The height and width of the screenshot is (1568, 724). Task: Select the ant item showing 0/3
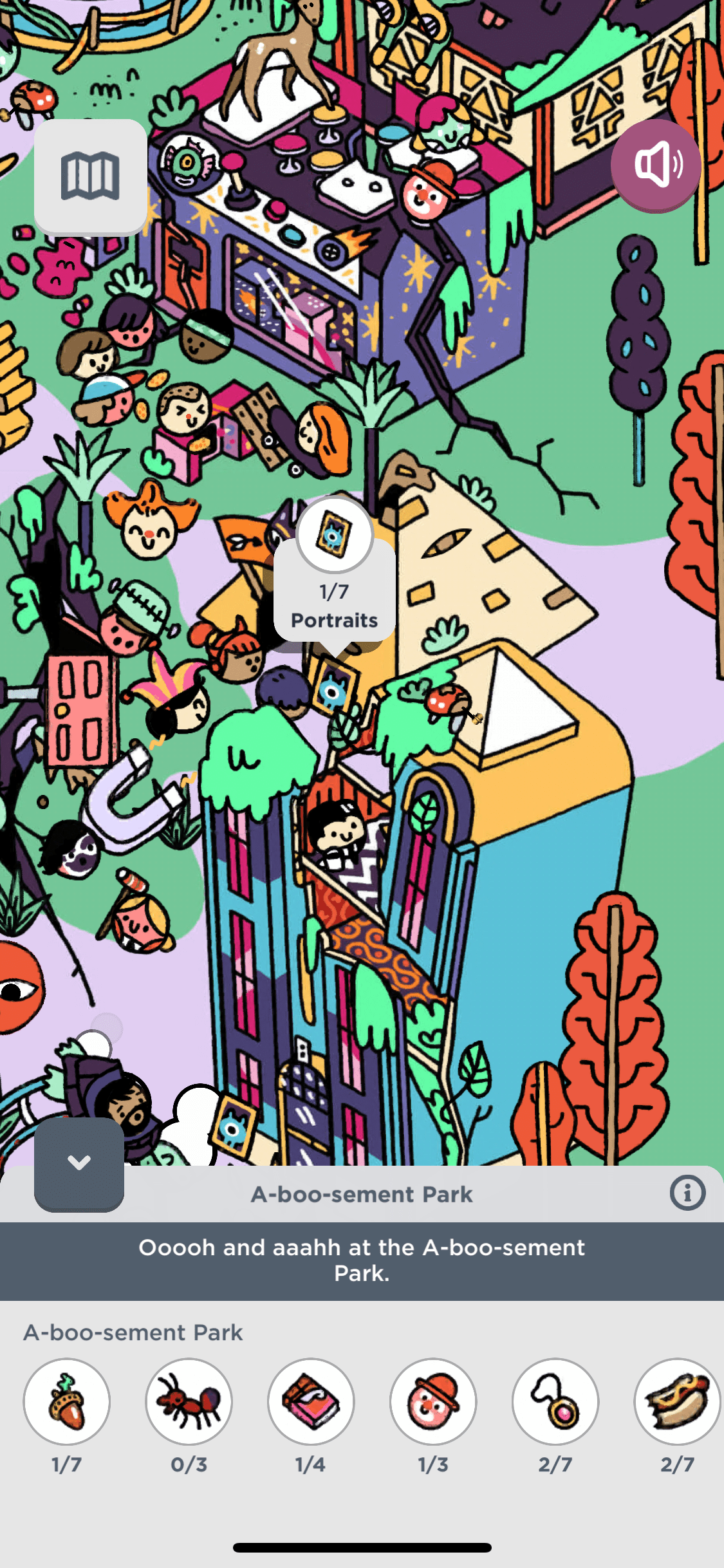point(189,1402)
